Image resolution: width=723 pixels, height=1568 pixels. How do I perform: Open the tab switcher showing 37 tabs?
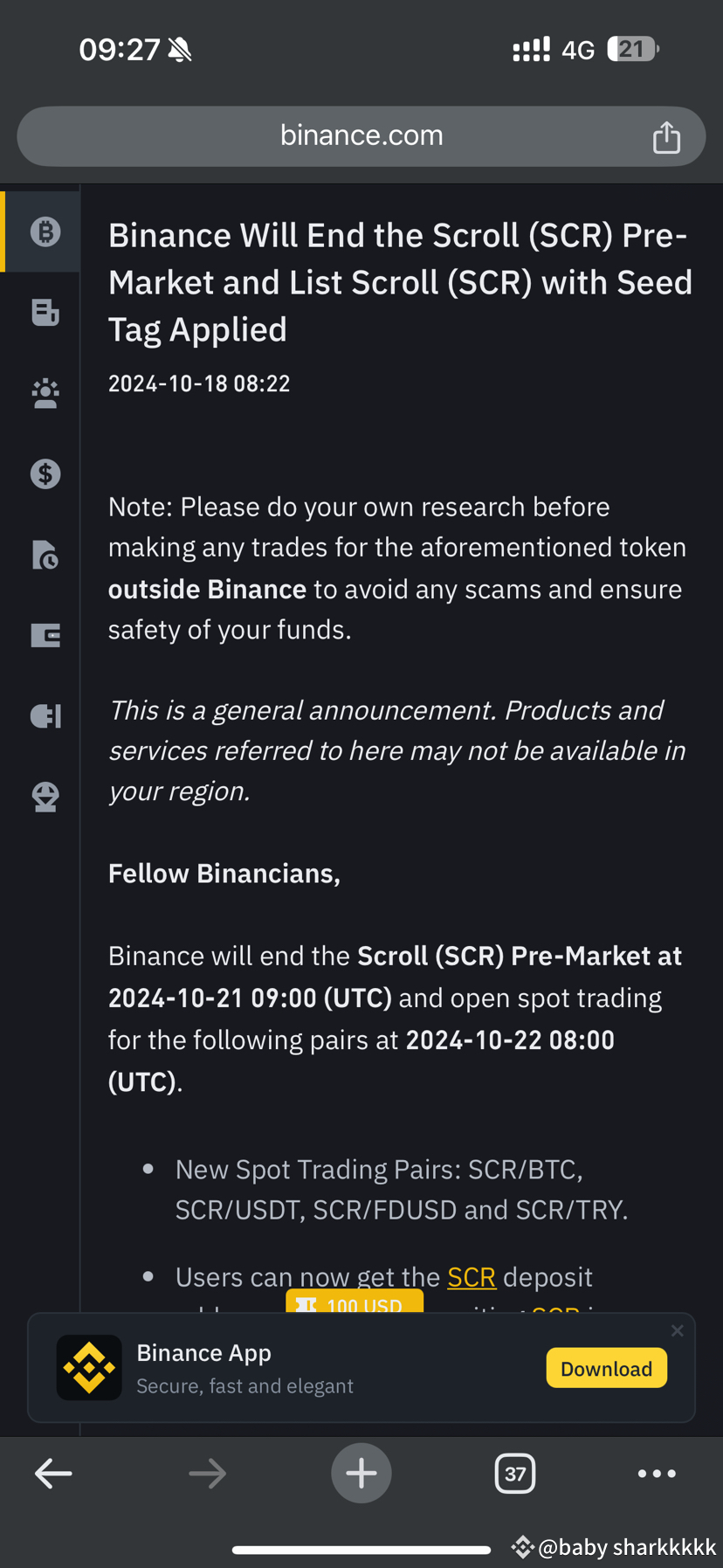coord(514,1473)
